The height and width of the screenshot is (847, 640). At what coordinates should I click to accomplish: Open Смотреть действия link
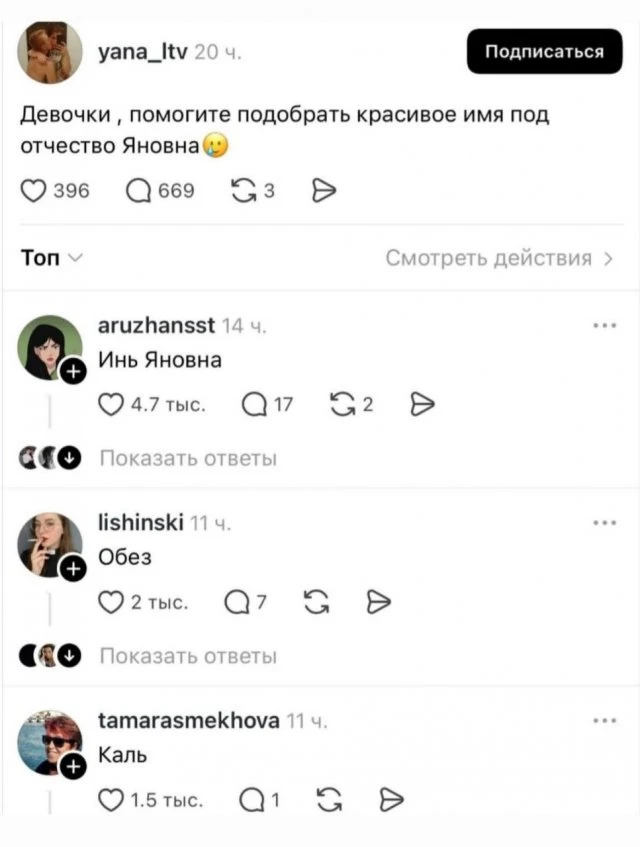point(500,259)
